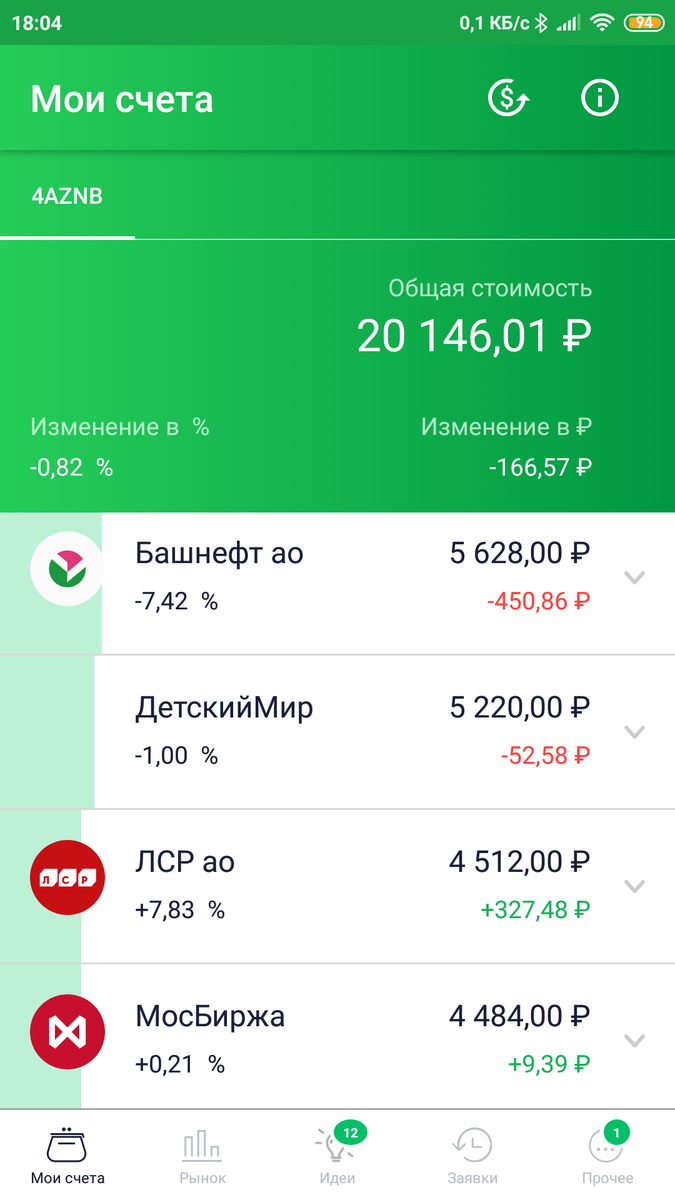The height and width of the screenshot is (1200, 675).
Task: Switch to the Мои счета tab
Action: pos(67,1155)
